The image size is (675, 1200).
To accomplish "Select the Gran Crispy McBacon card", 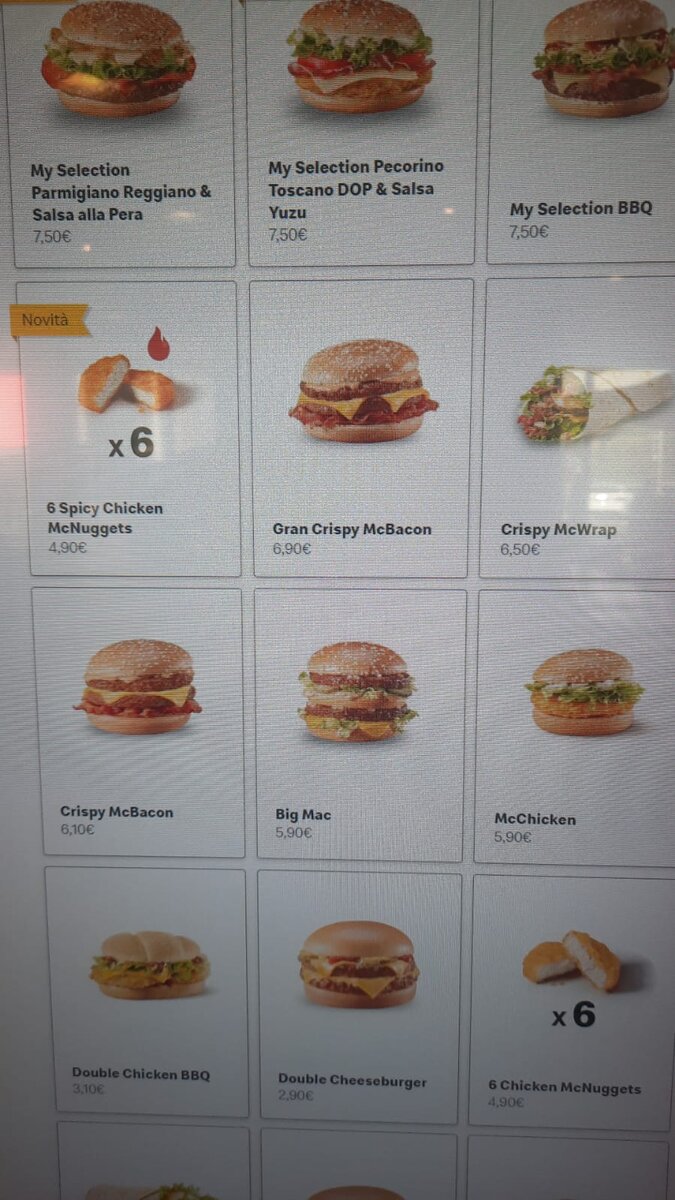I will pyautogui.click(x=361, y=430).
